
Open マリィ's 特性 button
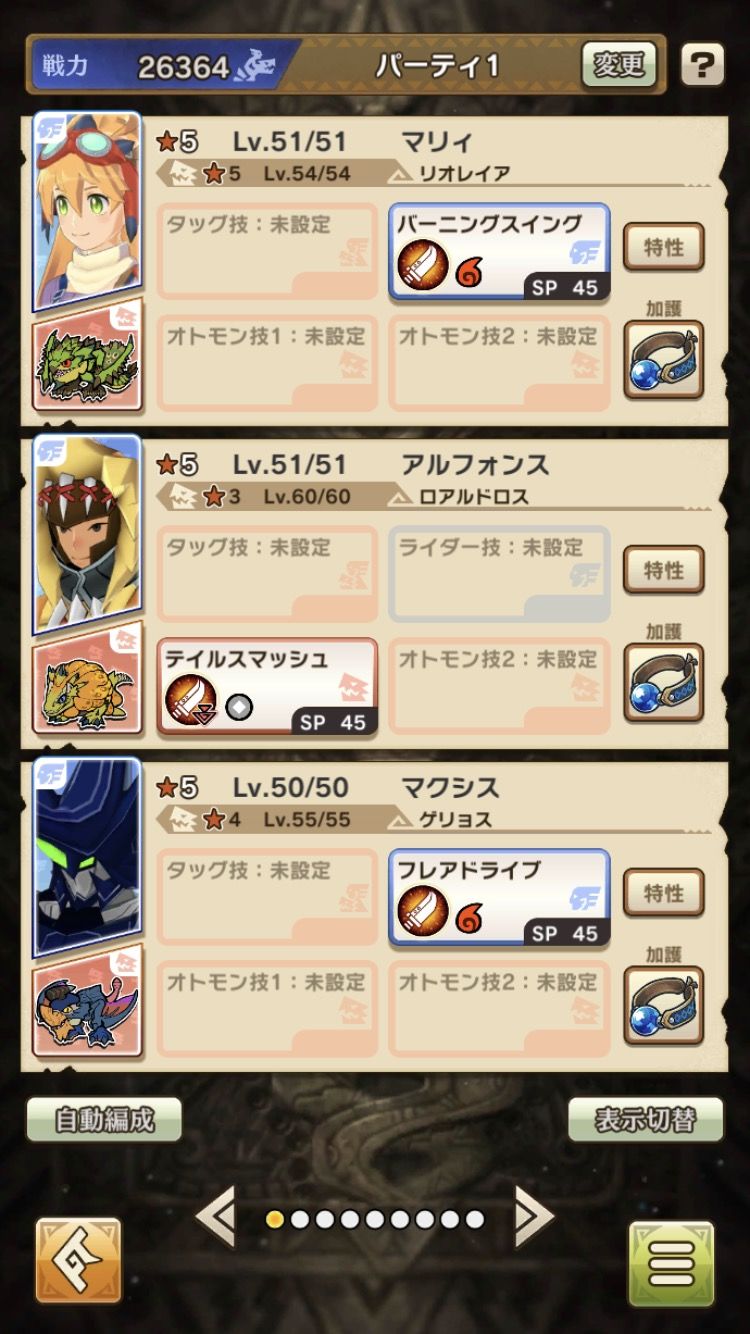point(664,247)
